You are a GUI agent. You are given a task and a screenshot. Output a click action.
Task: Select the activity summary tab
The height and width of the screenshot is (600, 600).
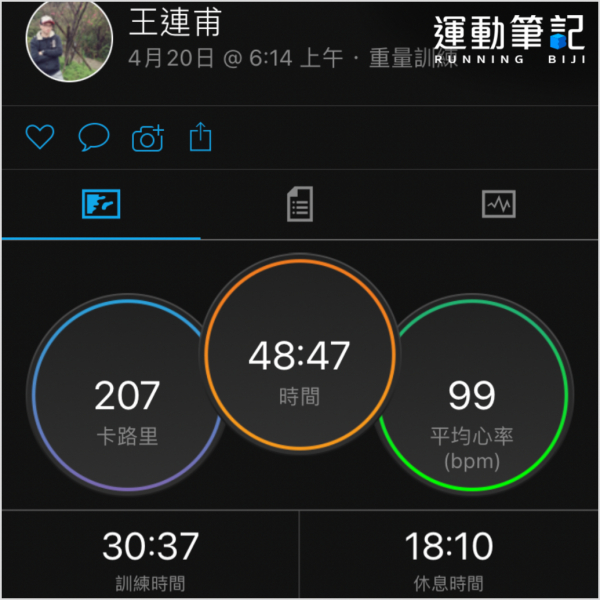pyautogui.click(x=101, y=204)
